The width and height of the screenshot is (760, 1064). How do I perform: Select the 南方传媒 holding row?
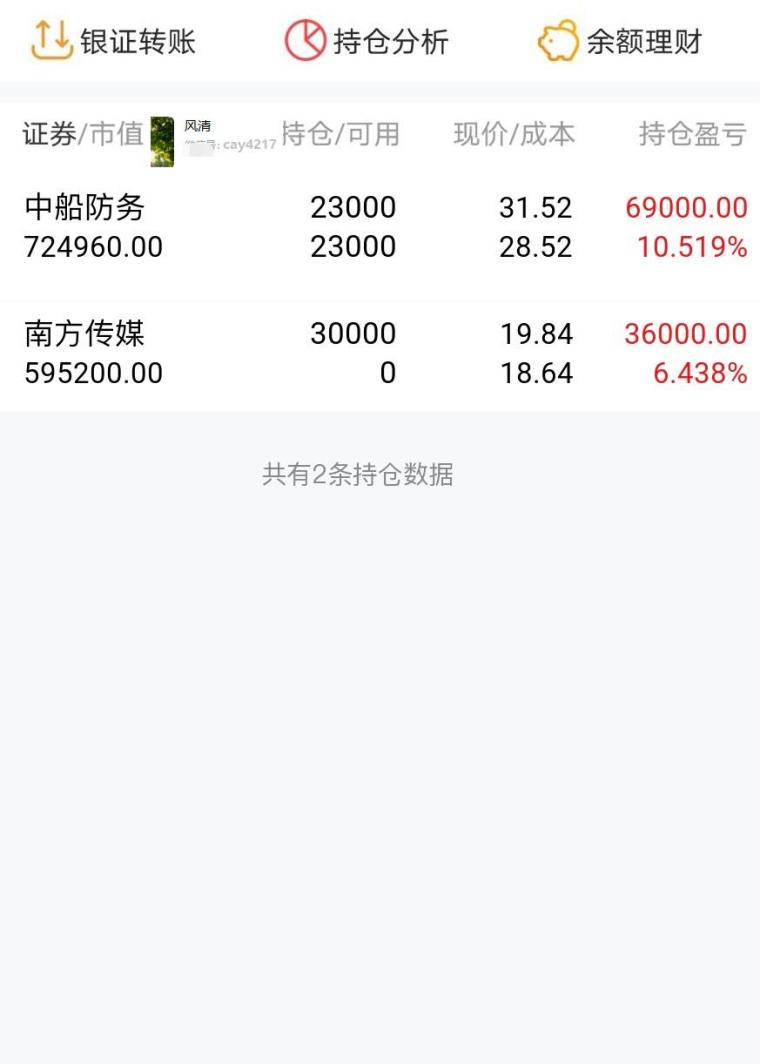pos(380,353)
